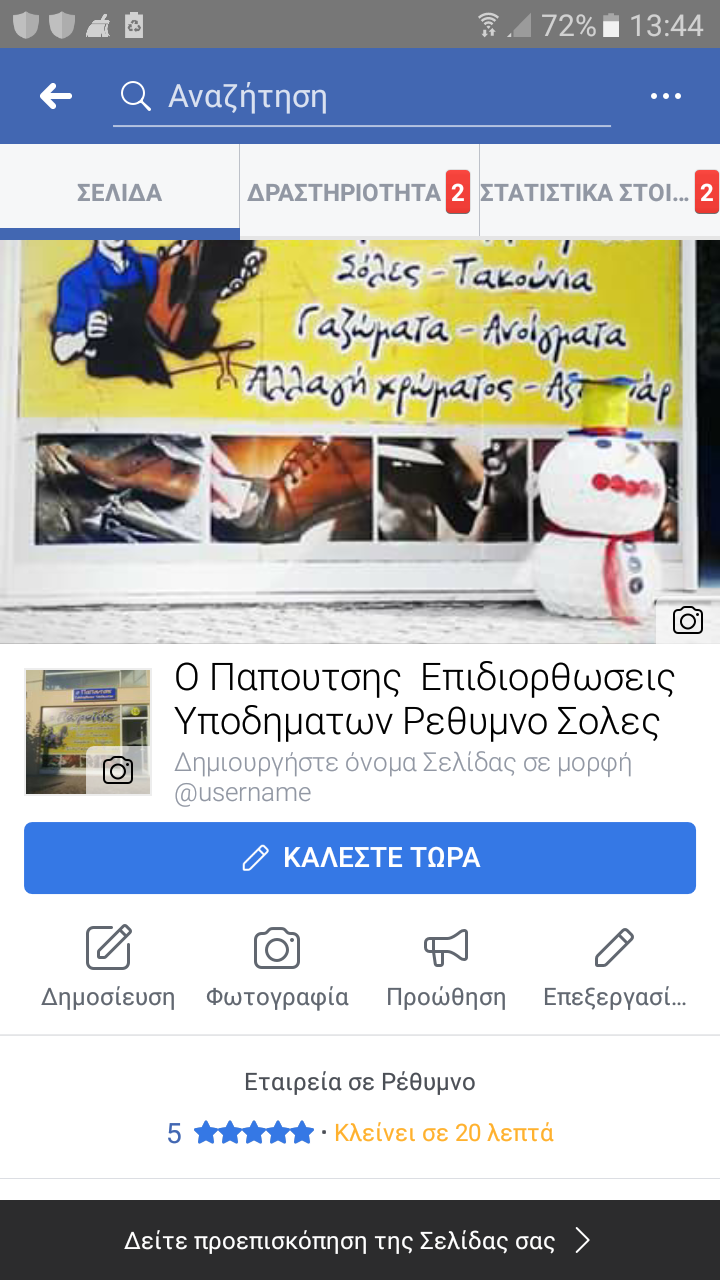Open Επεξεργασία to edit the page
This screenshot has width=720, height=1280.
tap(614, 966)
